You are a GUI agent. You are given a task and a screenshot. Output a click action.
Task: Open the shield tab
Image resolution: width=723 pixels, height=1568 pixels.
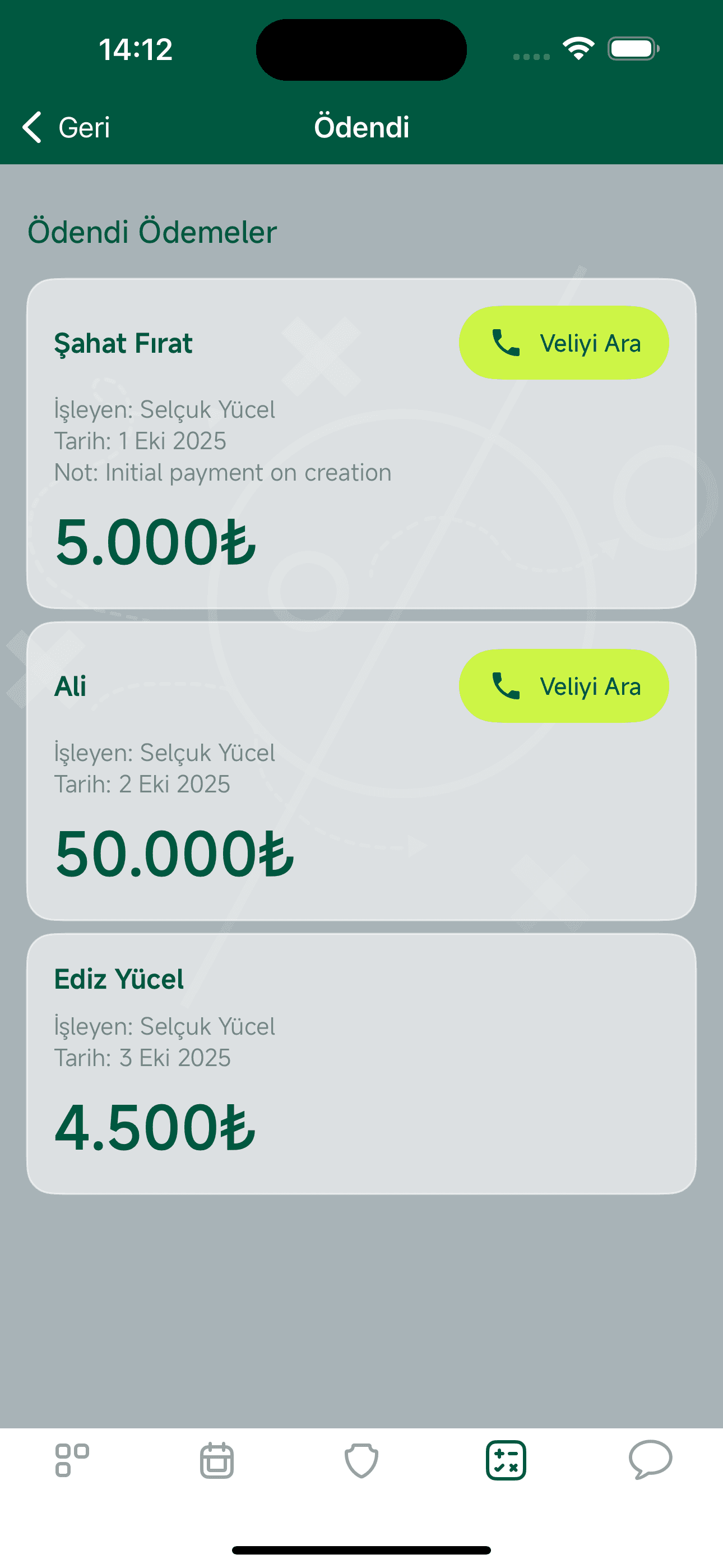click(x=361, y=1460)
